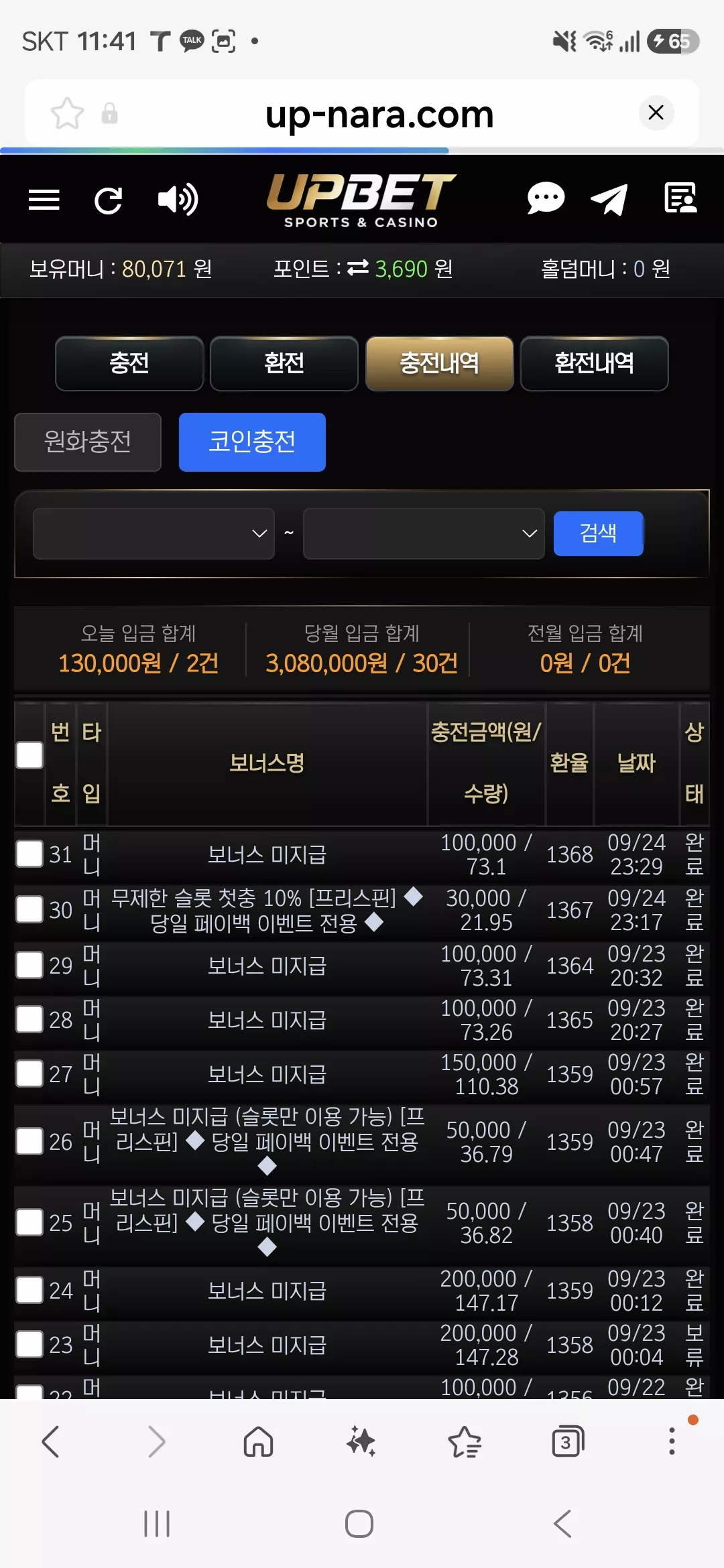Check the select-all checkbox in table header
Screen dimensions: 724x1568
[x=29, y=755]
